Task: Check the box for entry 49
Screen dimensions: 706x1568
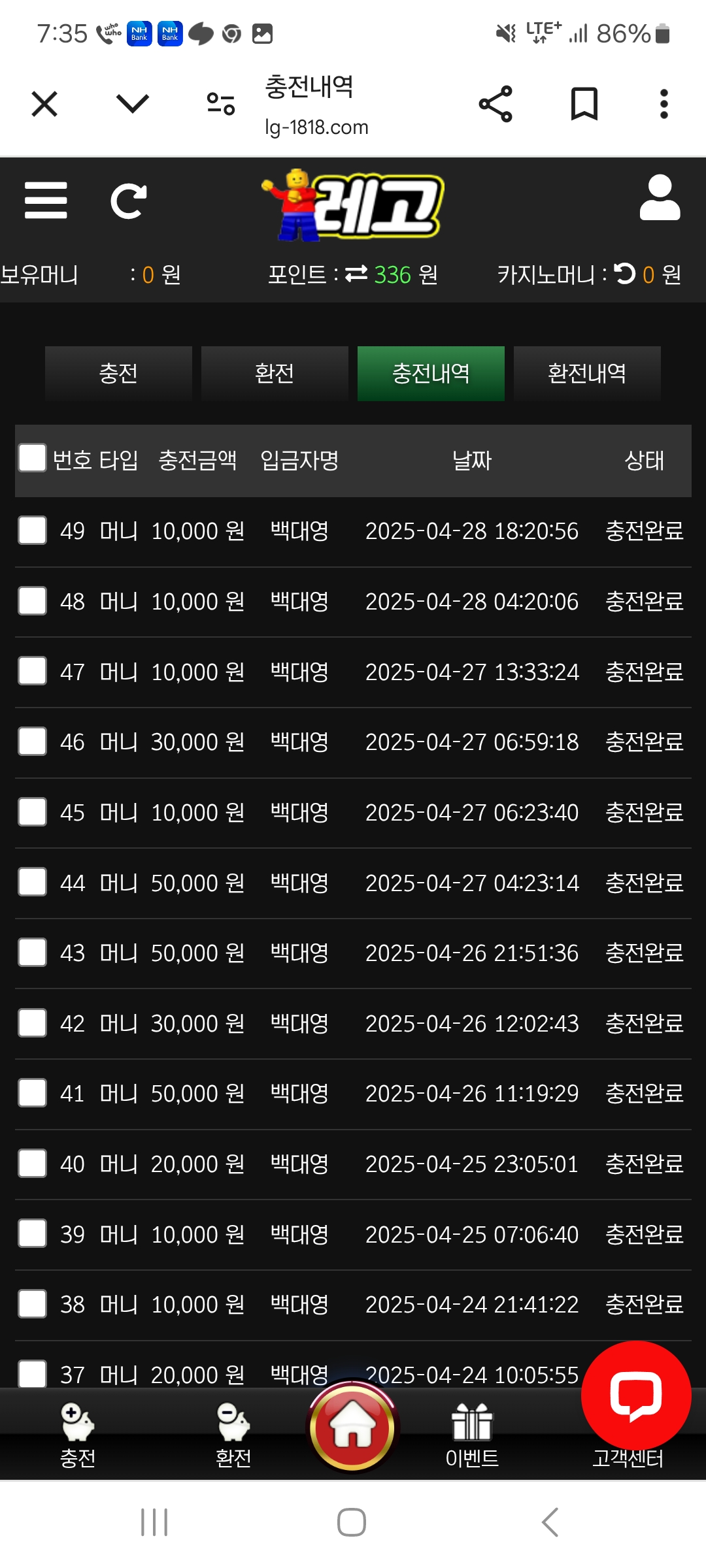Action: (32, 530)
